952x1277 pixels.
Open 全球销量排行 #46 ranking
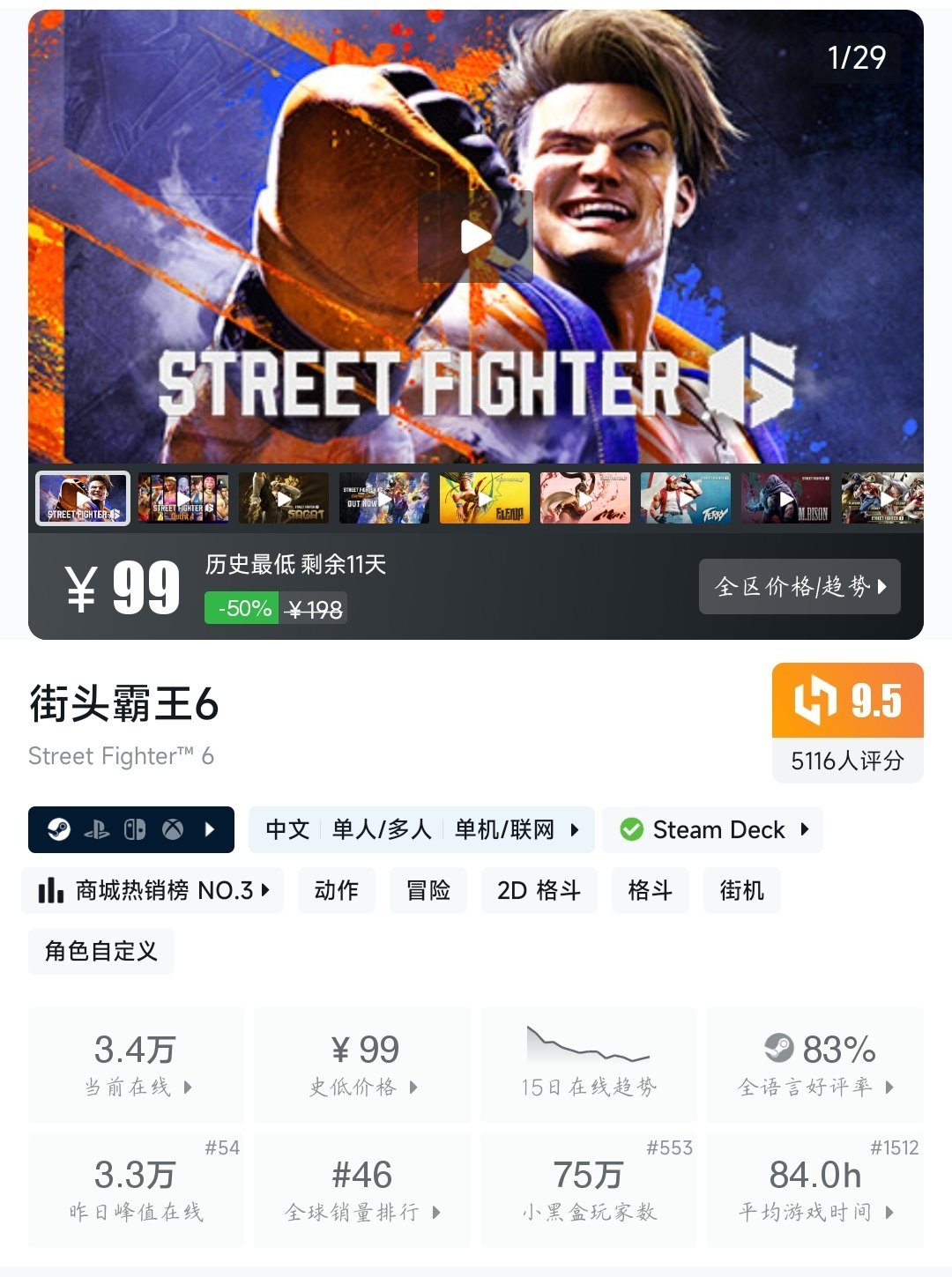[362, 1190]
